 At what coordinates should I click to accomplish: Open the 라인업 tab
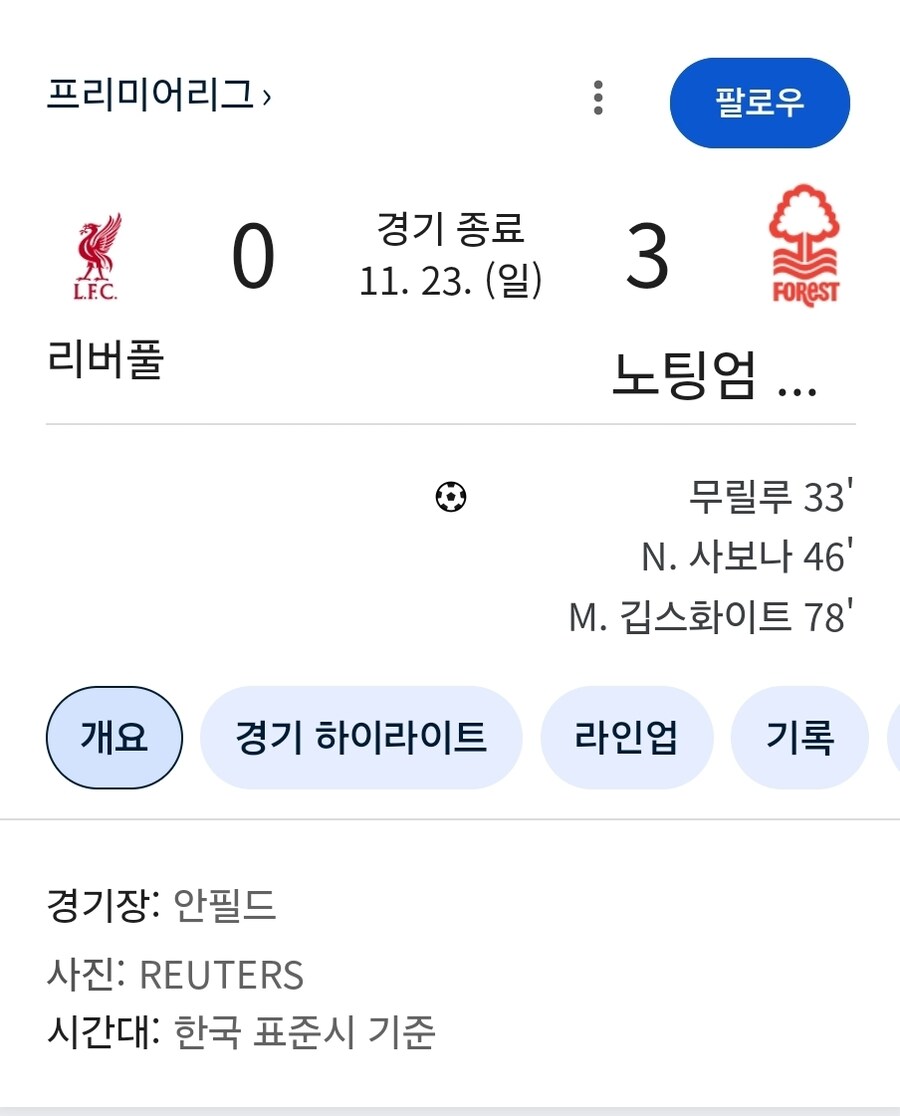click(627, 737)
